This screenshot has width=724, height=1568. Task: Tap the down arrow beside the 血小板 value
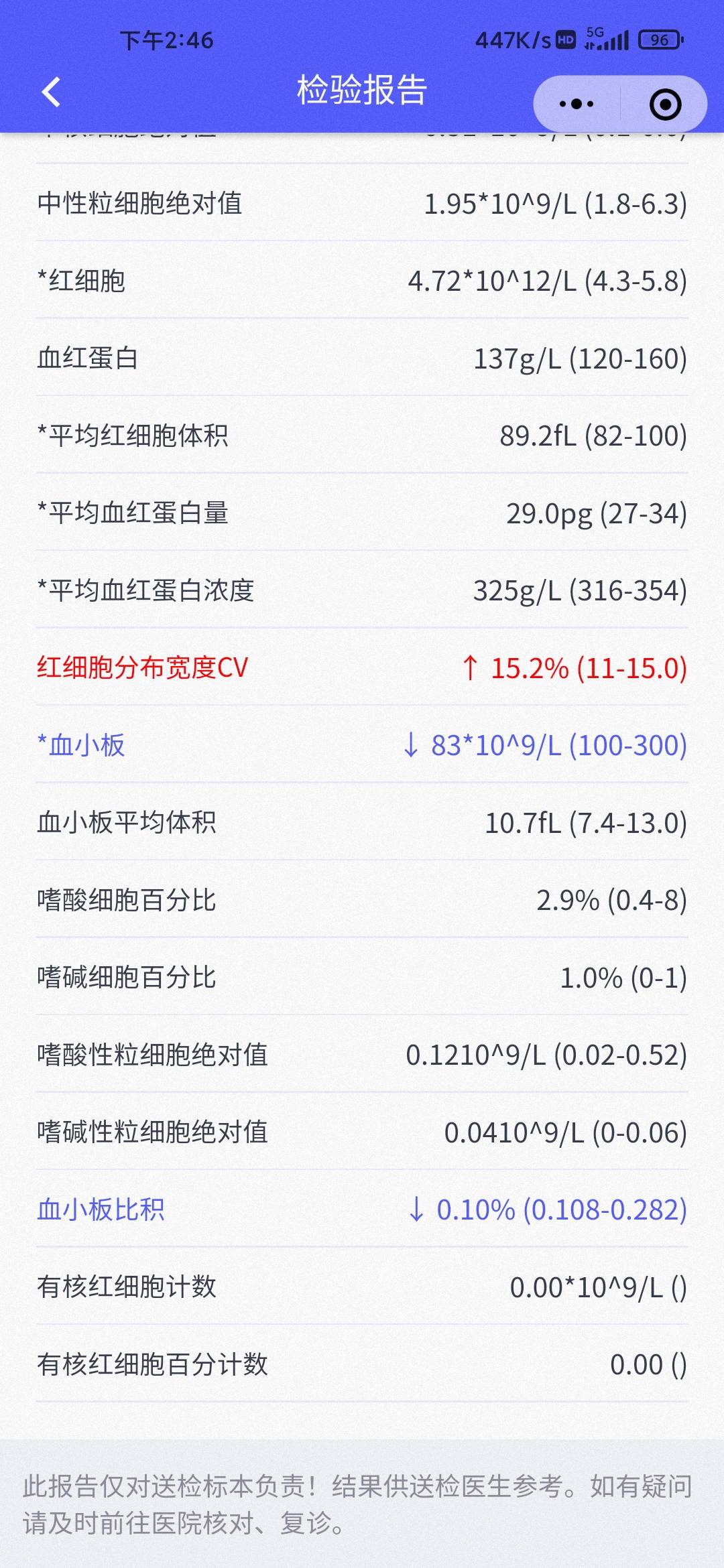pyautogui.click(x=414, y=744)
